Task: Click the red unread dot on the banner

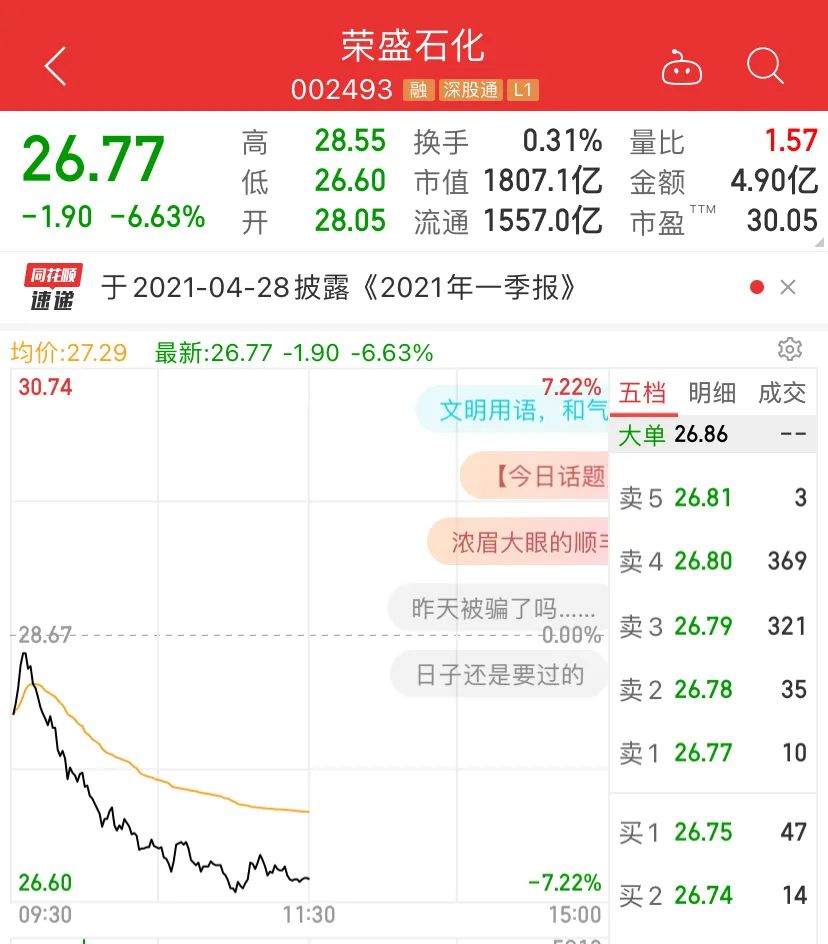Action: tap(757, 286)
